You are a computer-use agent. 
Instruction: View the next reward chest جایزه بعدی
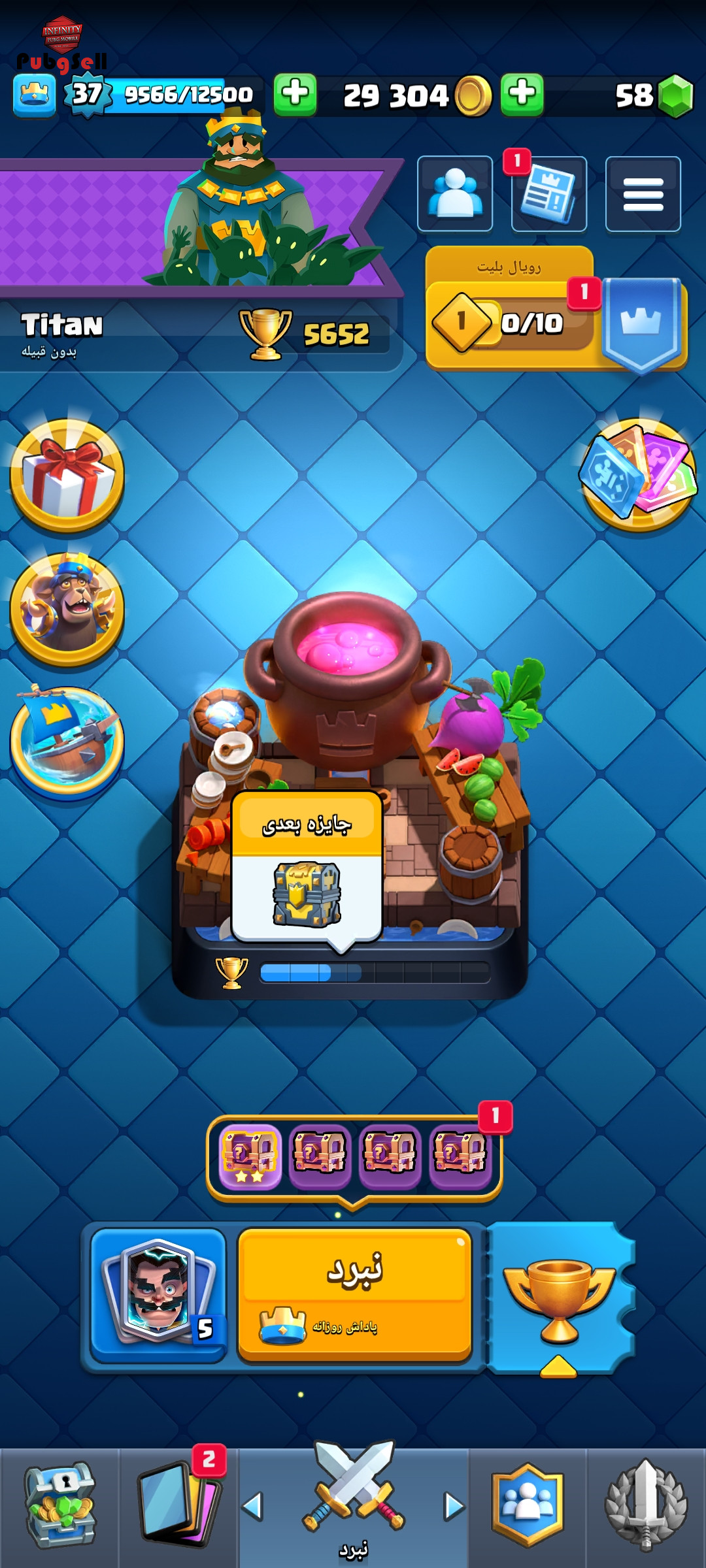pyautogui.click(x=307, y=868)
